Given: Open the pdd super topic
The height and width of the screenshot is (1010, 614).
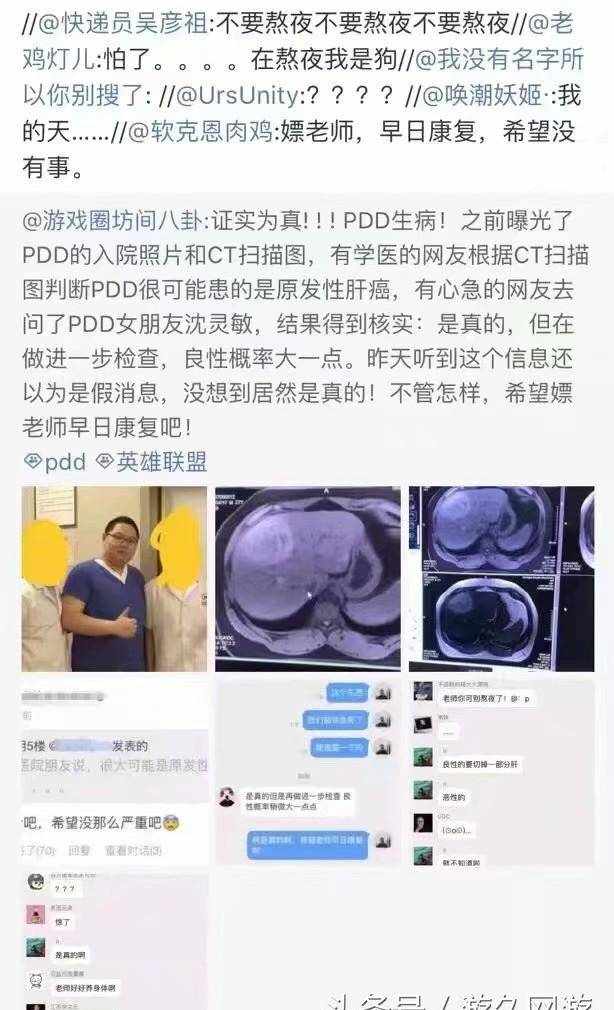Looking at the screenshot, I should [x=55, y=462].
